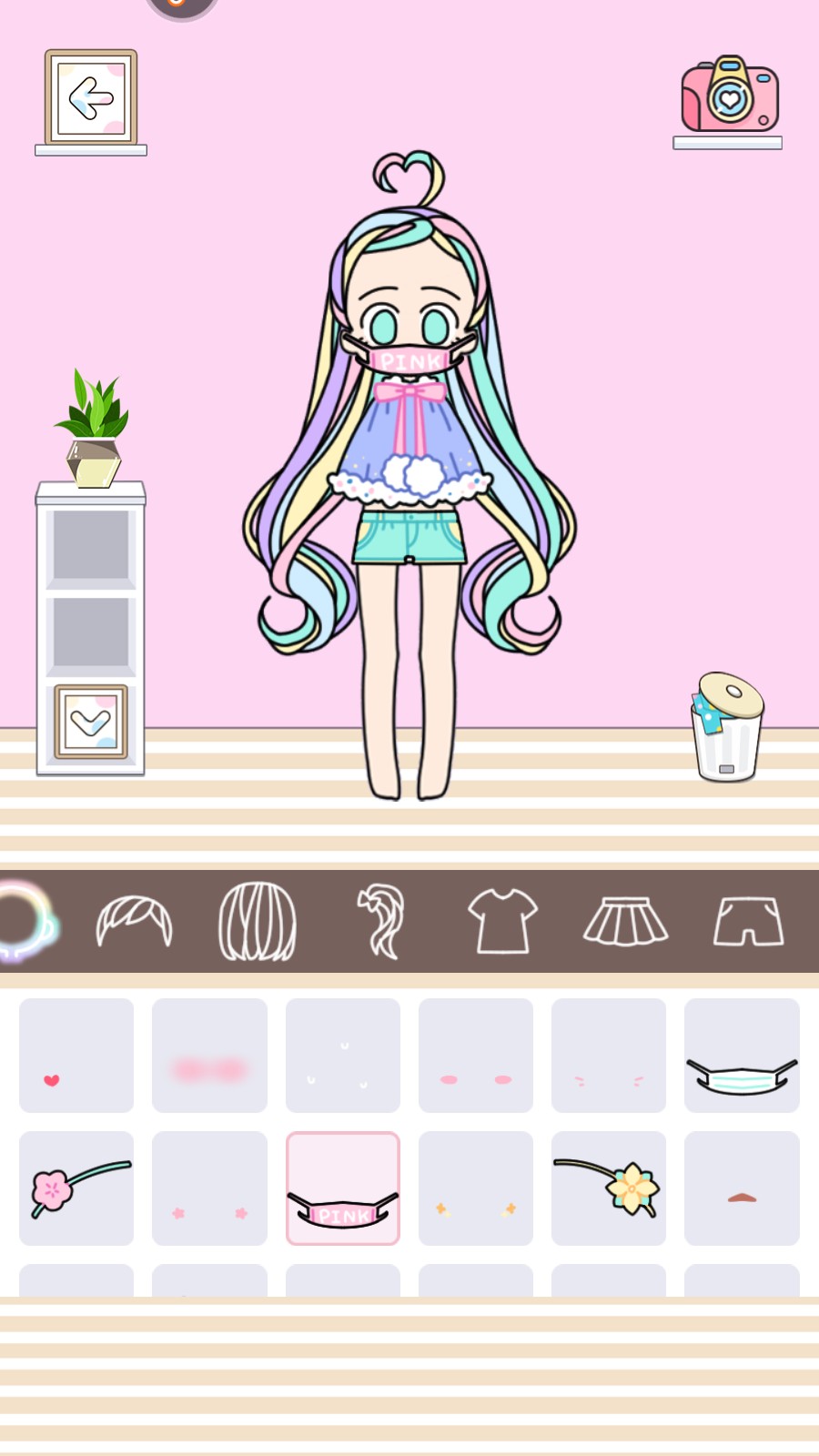The image size is (819, 1456).
Task: Go back using the framed arrow
Action: pos(91,97)
